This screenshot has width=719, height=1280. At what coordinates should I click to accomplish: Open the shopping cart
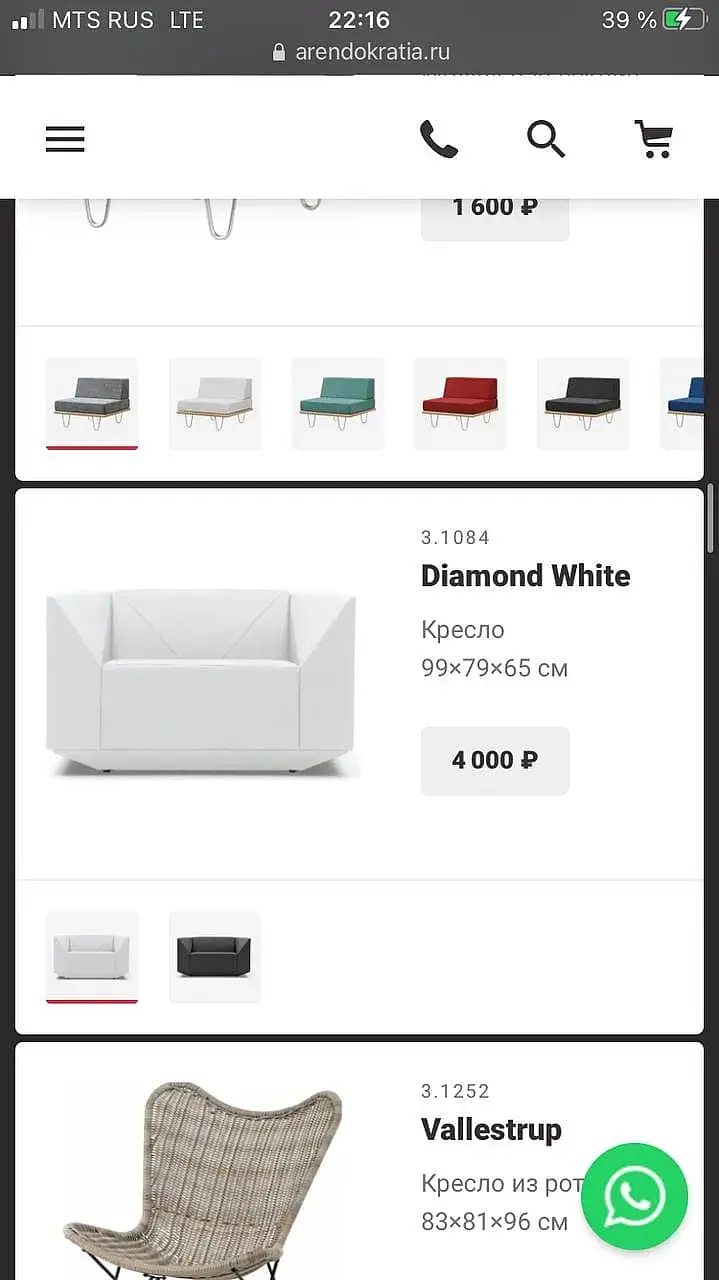[x=654, y=139]
